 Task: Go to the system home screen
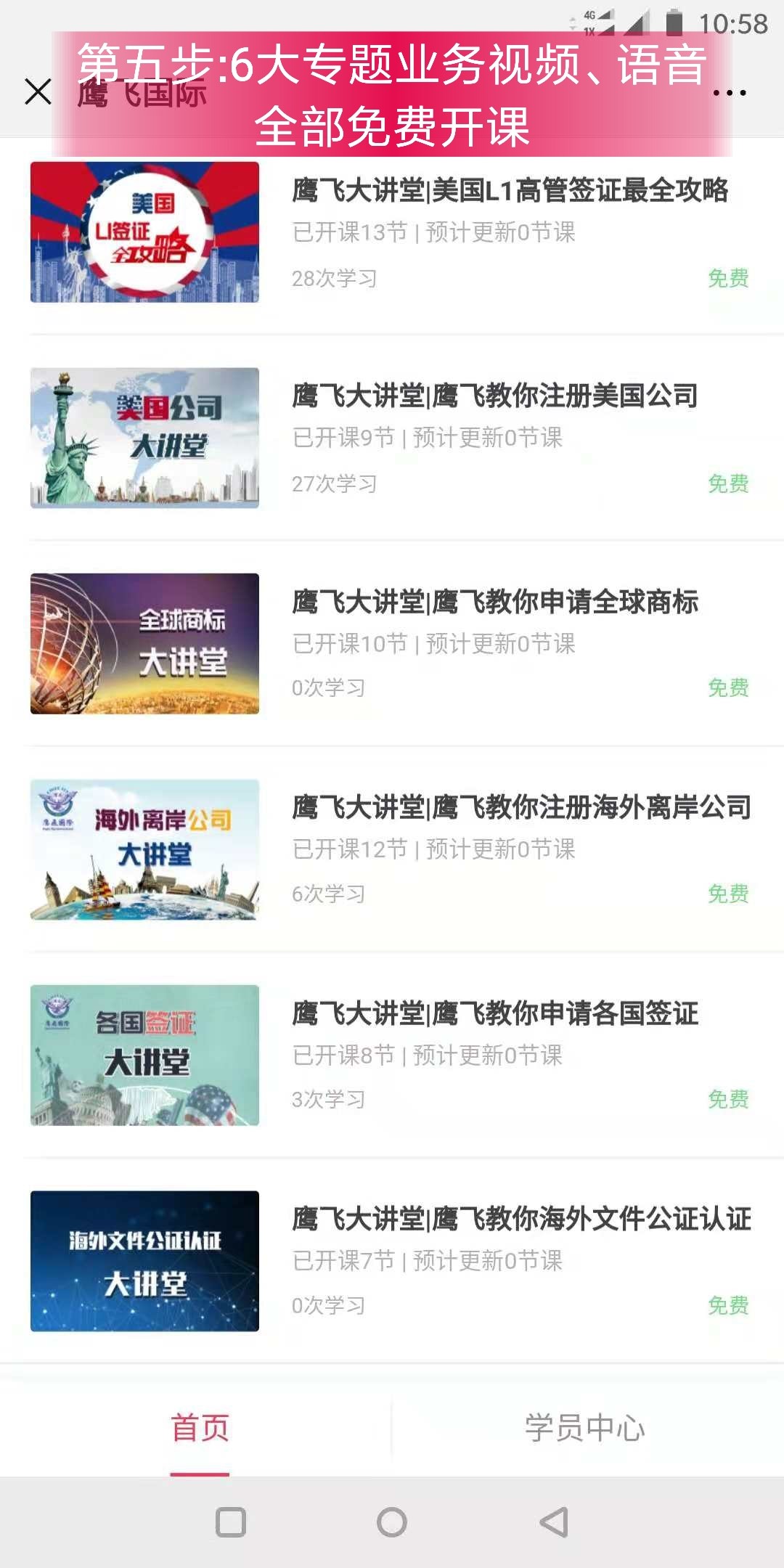pos(392,1522)
